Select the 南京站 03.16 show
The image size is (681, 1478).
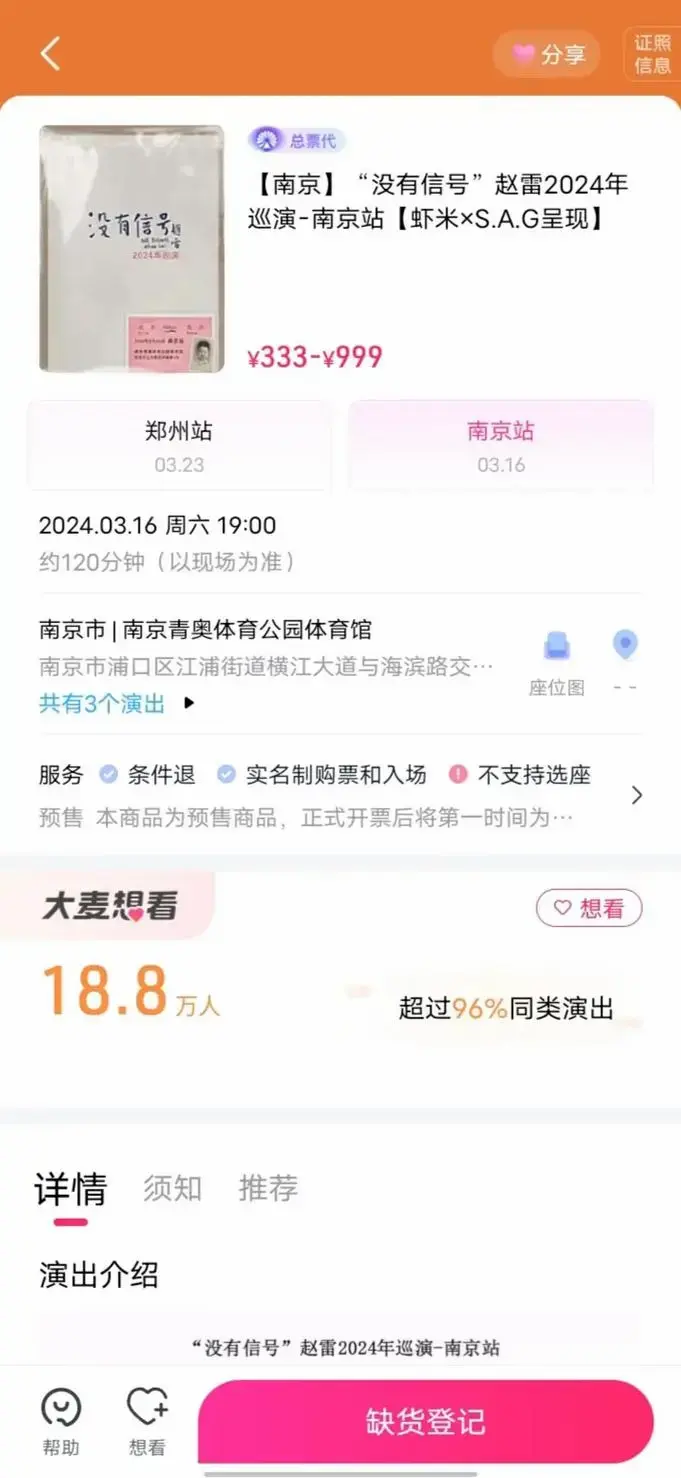pyautogui.click(x=500, y=445)
